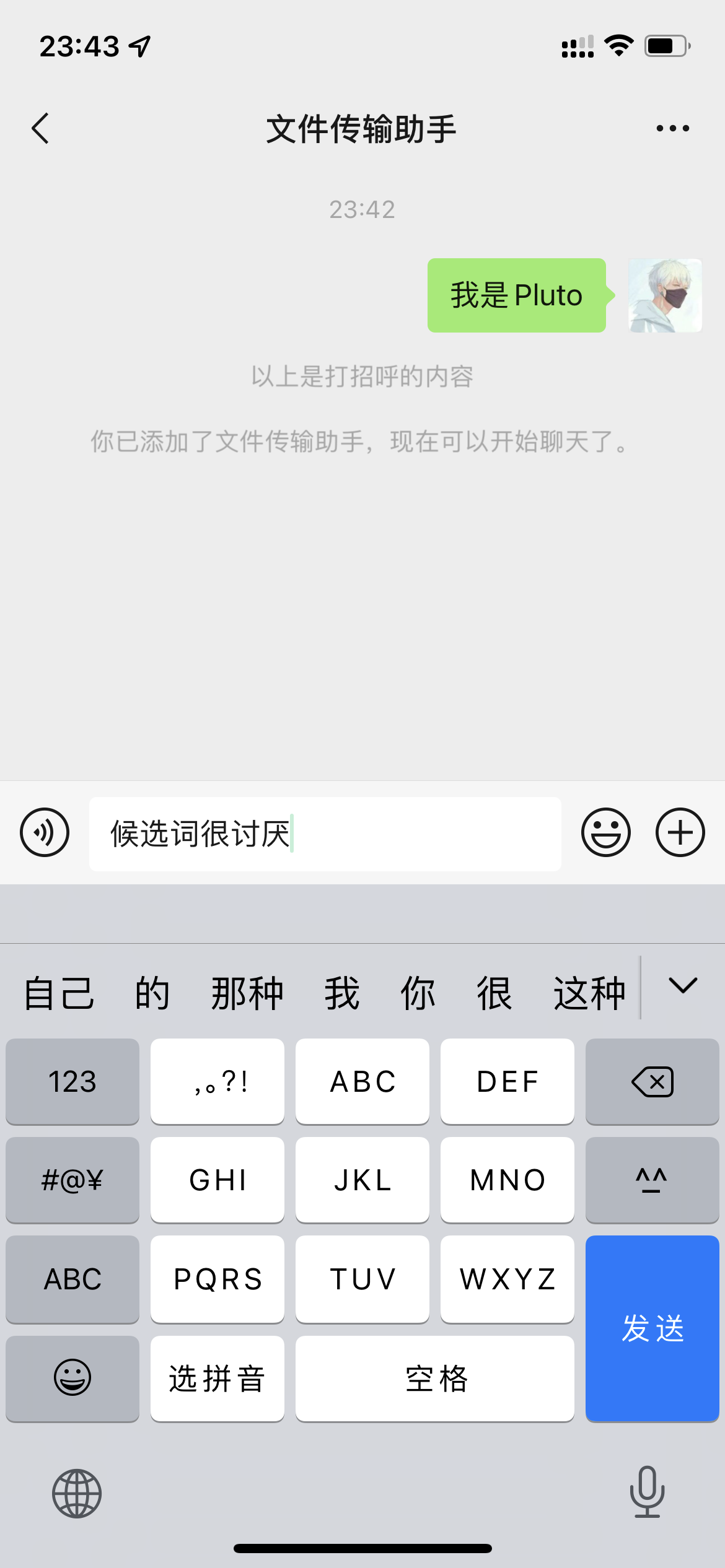Switch keyboards with the globe icon
Screen dimensions: 725x1568
(x=77, y=1493)
